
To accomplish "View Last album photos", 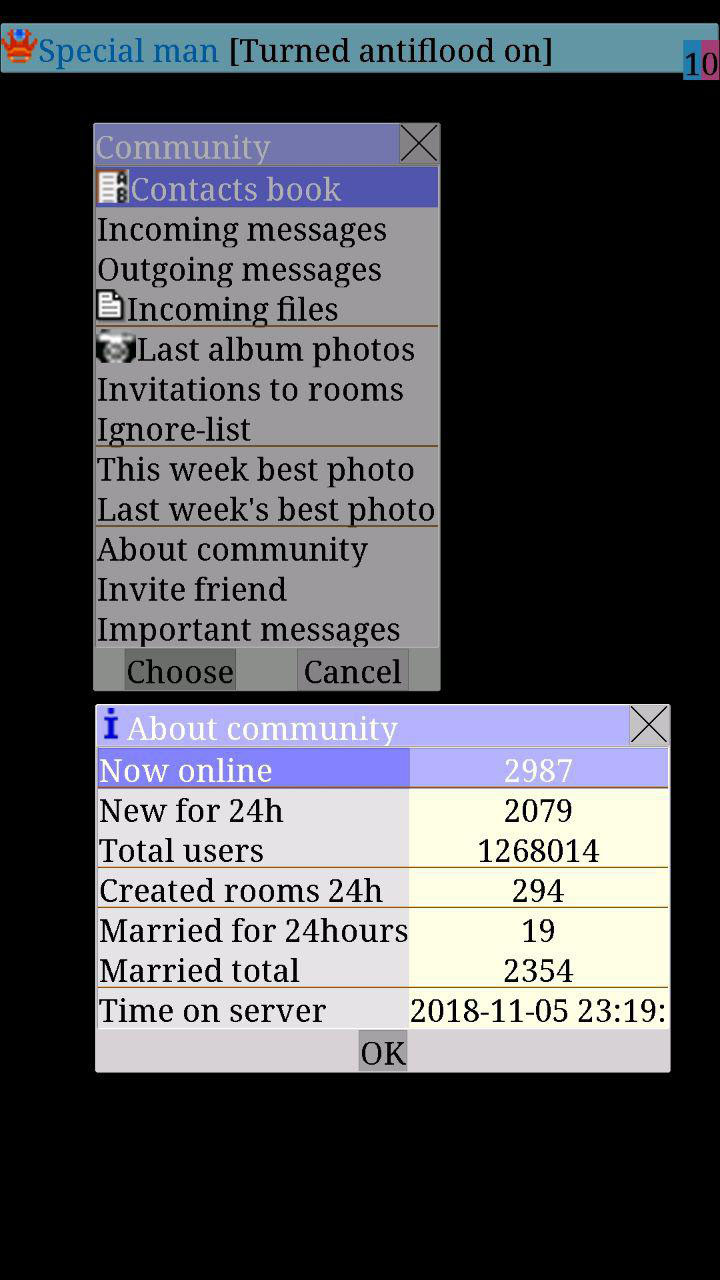I will 267,348.
